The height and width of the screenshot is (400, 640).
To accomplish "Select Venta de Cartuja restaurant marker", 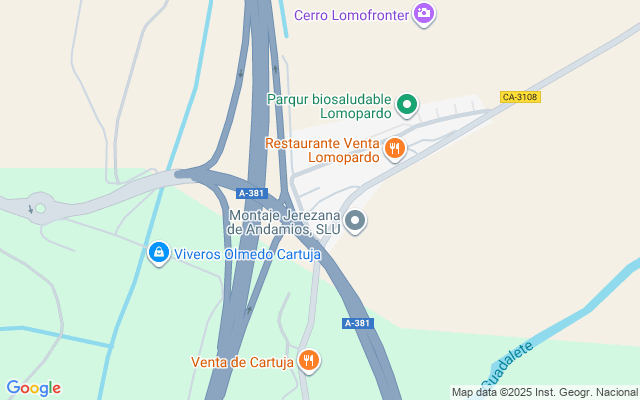I will point(309,361).
